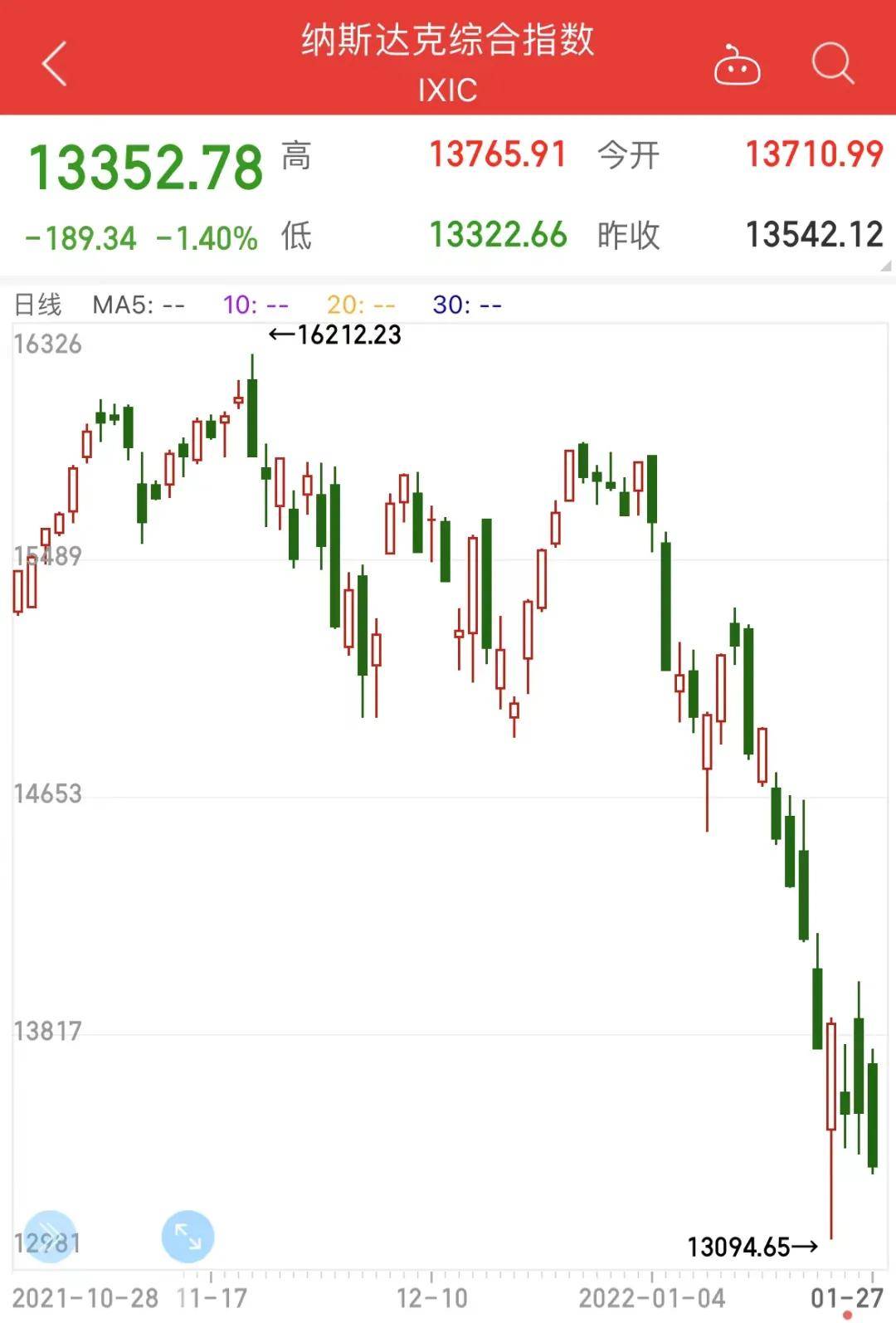Image resolution: width=896 pixels, height=1323 pixels.
Task: Expand chart to fullscreen with the arrows button
Action: [x=187, y=1237]
